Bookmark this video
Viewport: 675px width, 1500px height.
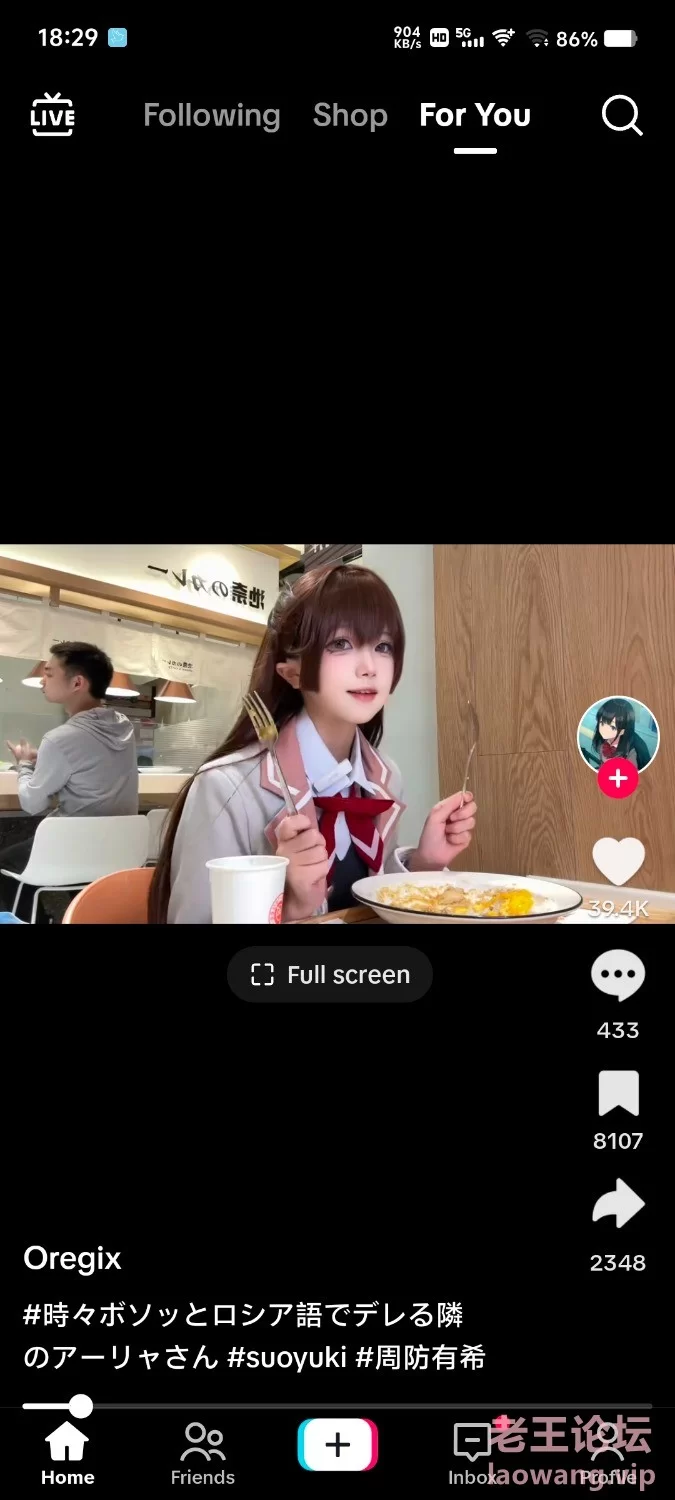point(618,1094)
